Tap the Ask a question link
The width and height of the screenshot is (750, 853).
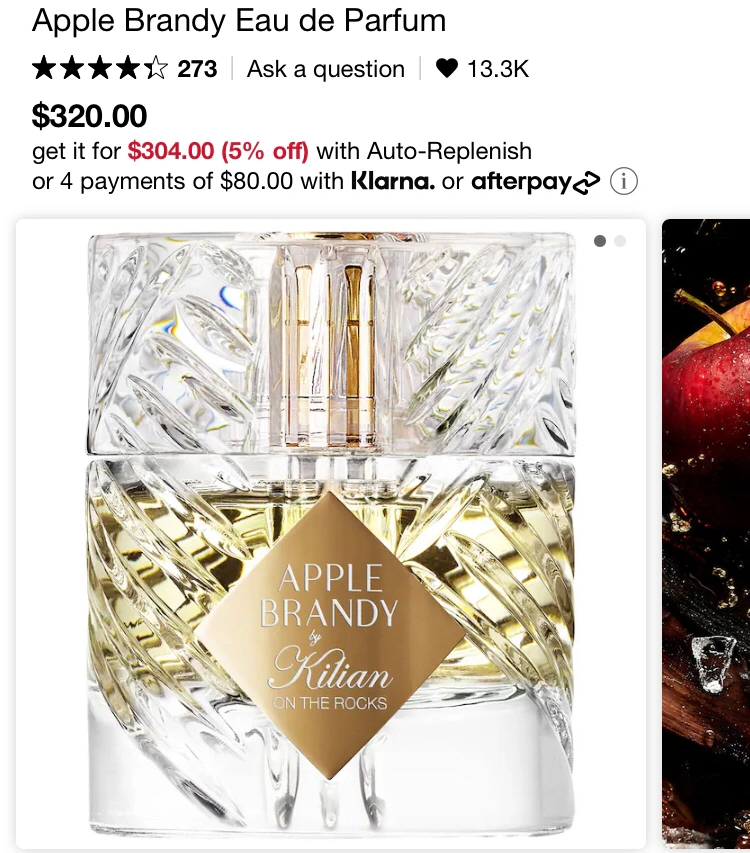coord(326,69)
